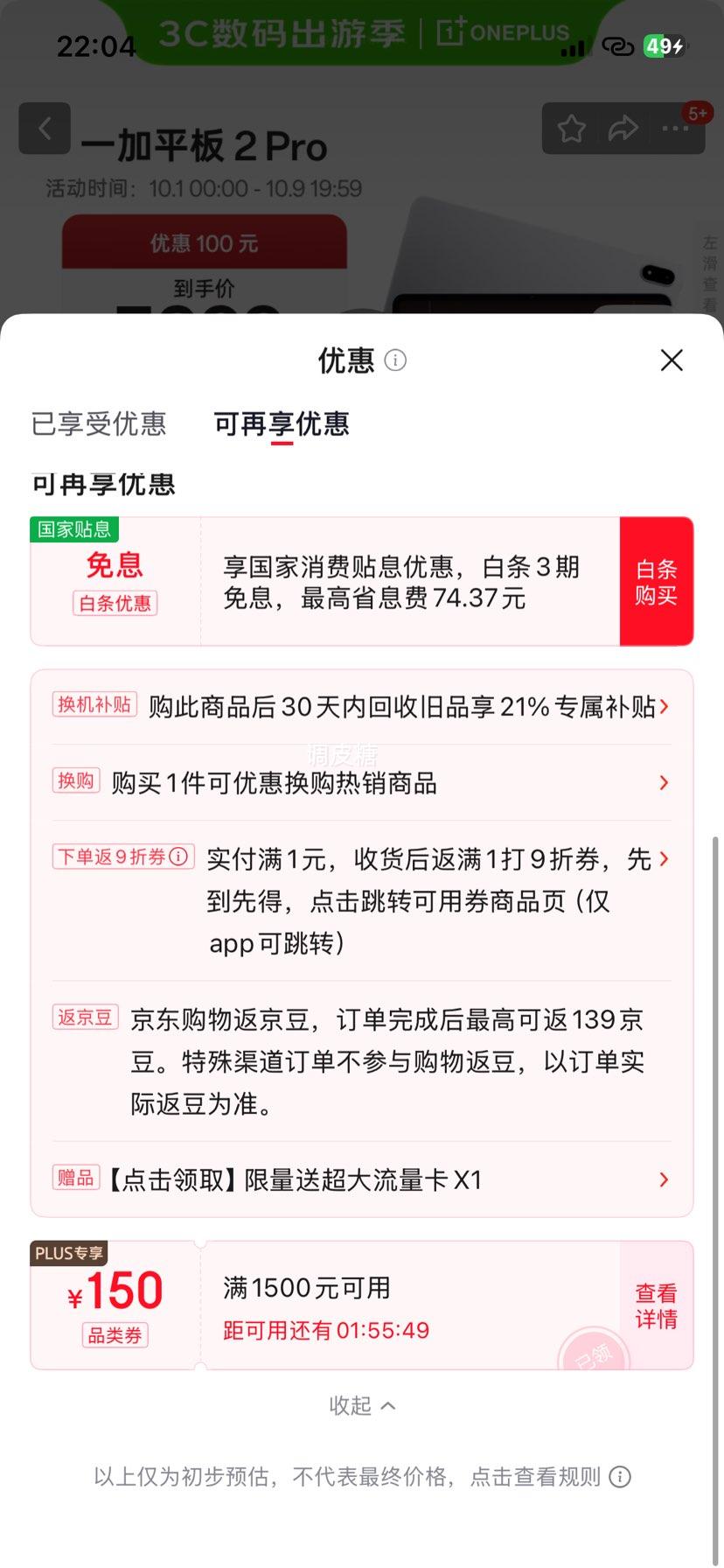Switch to the 已享受优惠 tab

99,424
